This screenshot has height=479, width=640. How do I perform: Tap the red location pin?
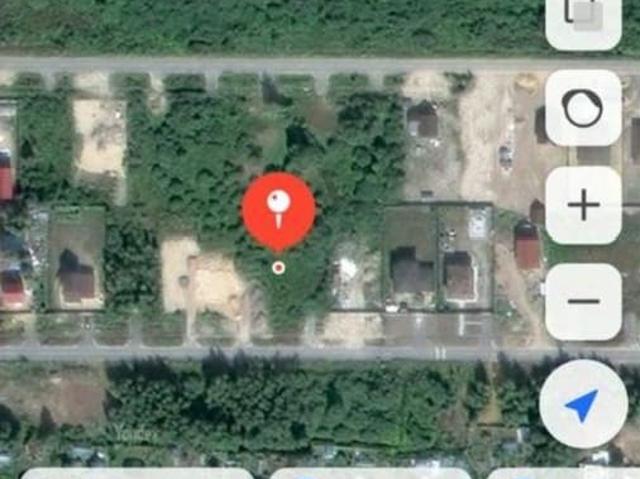point(279,211)
